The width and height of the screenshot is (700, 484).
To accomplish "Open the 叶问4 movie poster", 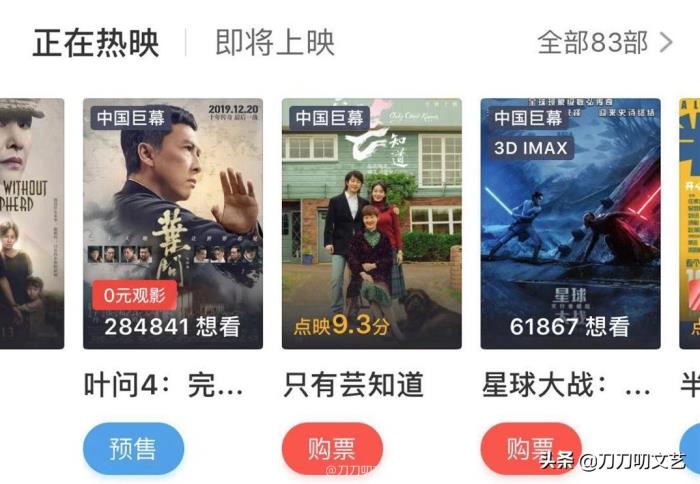I will (172, 222).
